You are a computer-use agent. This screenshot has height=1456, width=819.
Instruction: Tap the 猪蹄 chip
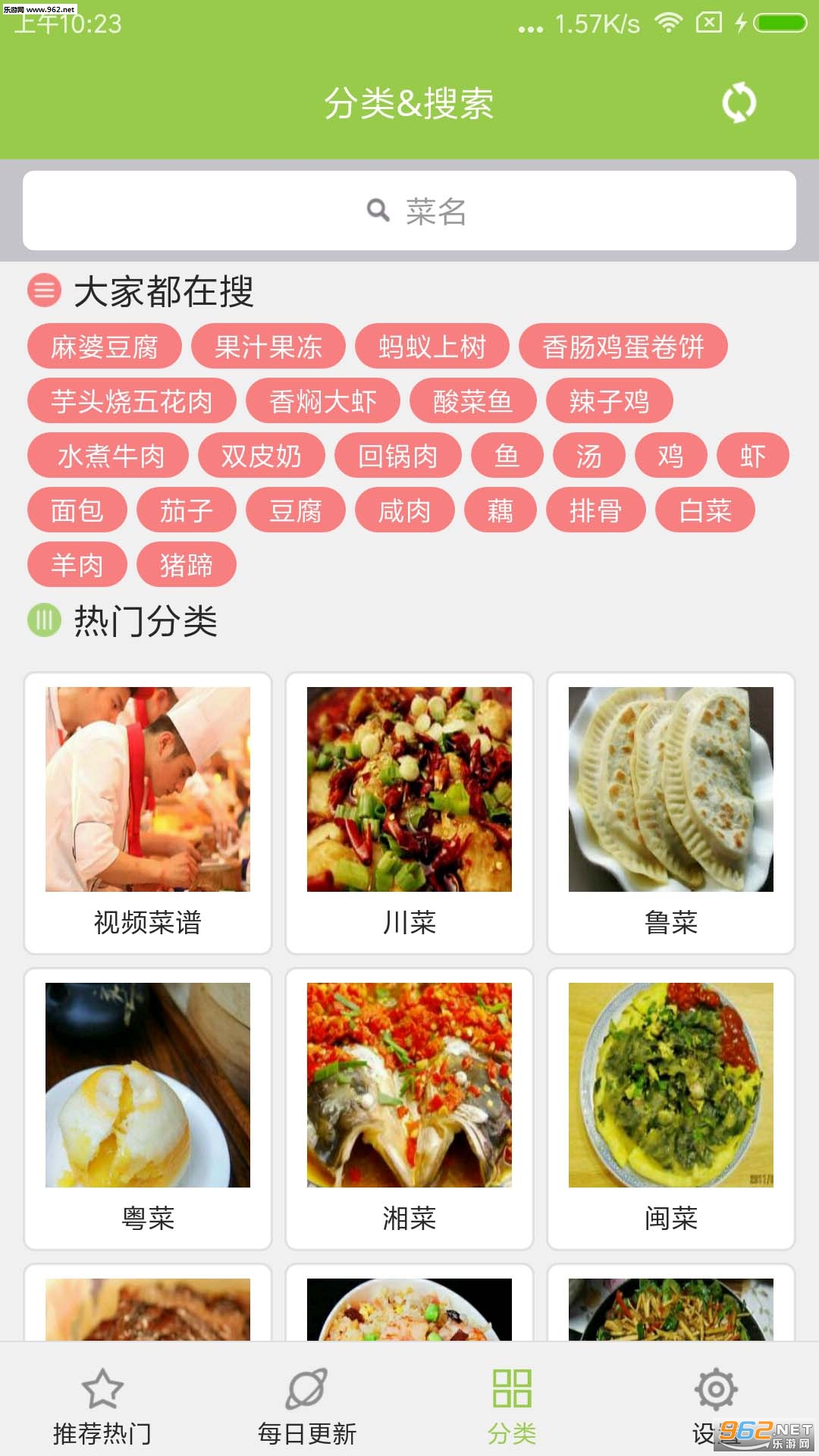(x=187, y=565)
